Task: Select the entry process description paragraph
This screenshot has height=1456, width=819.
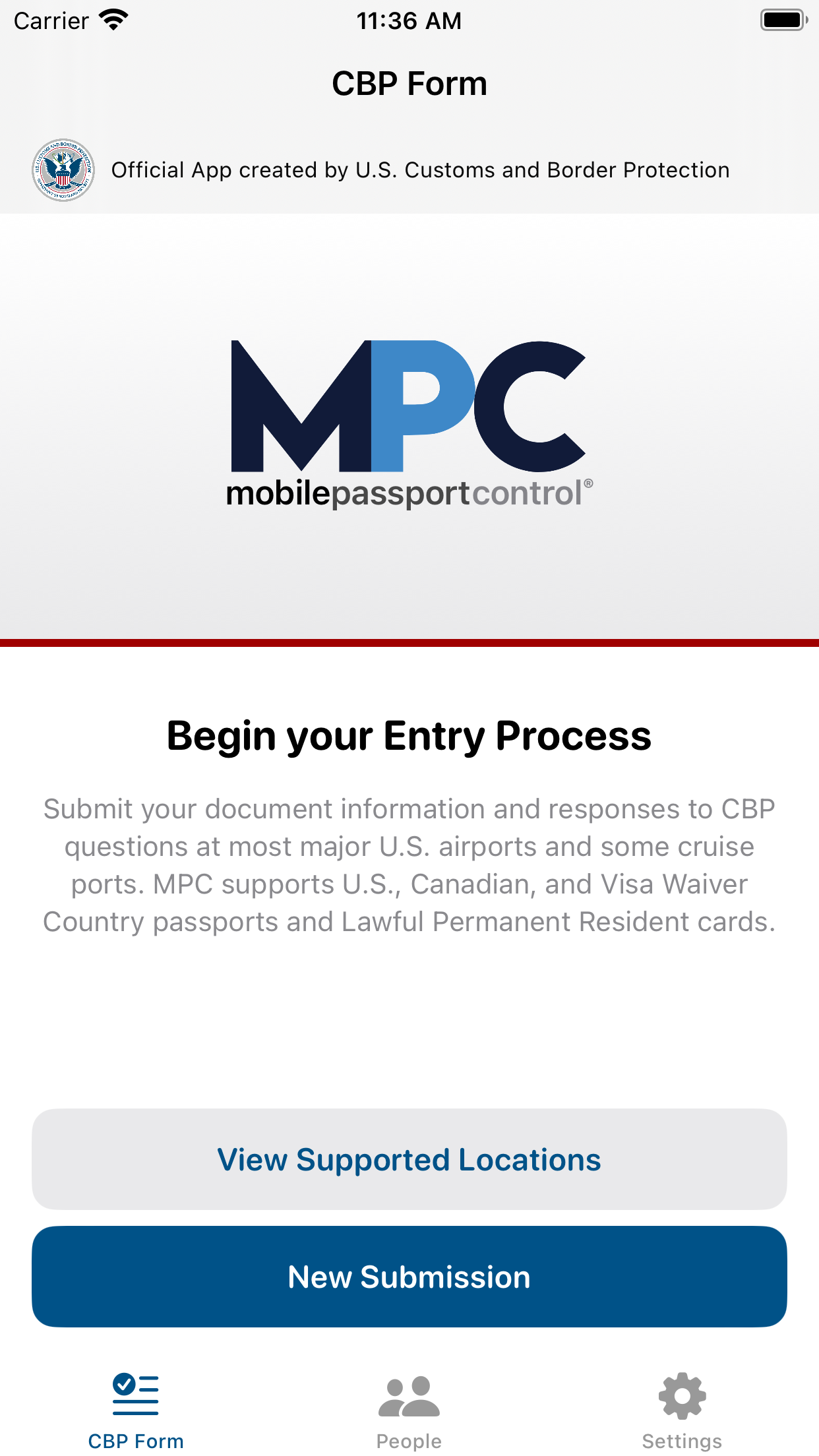Action: point(409,864)
